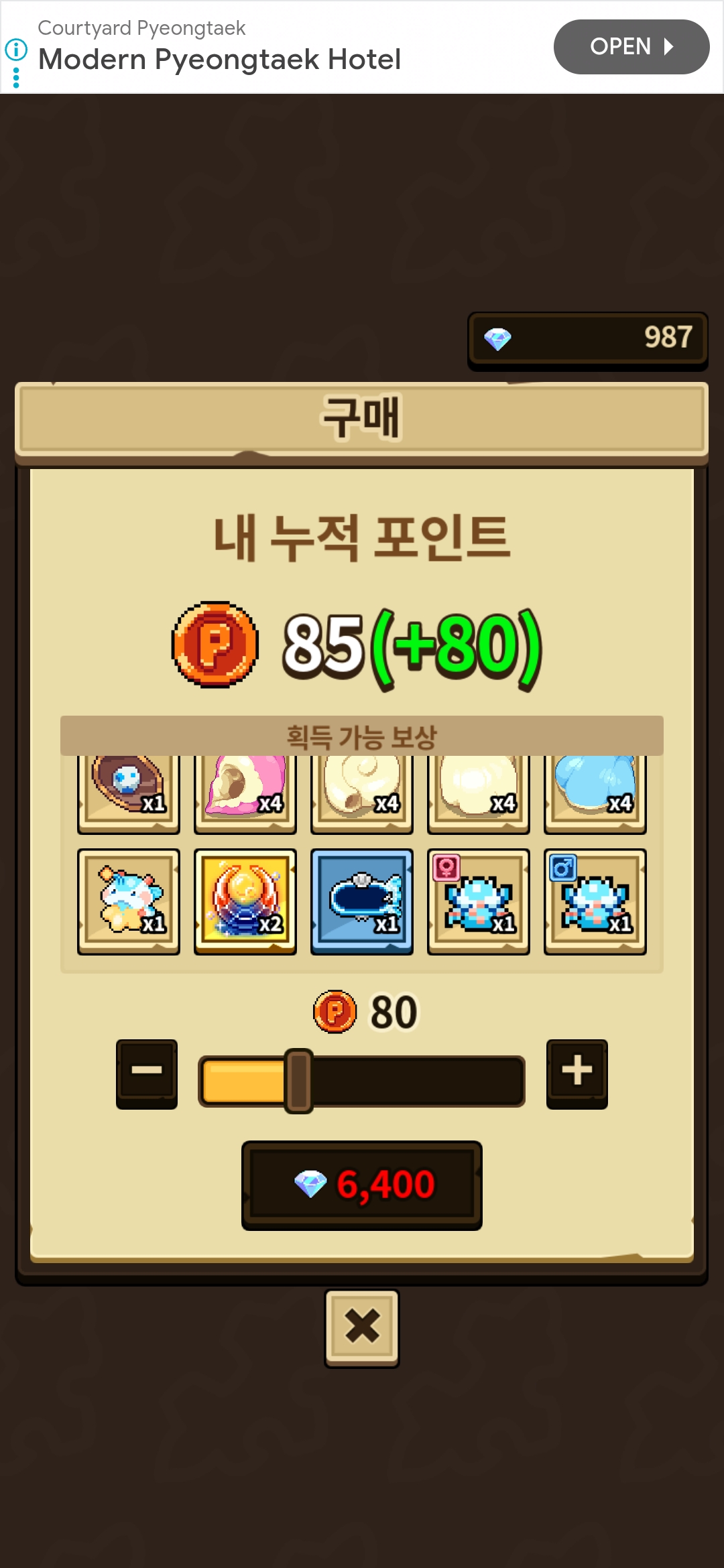
Task: Close the purchase dialog
Action: coord(362,1327)
